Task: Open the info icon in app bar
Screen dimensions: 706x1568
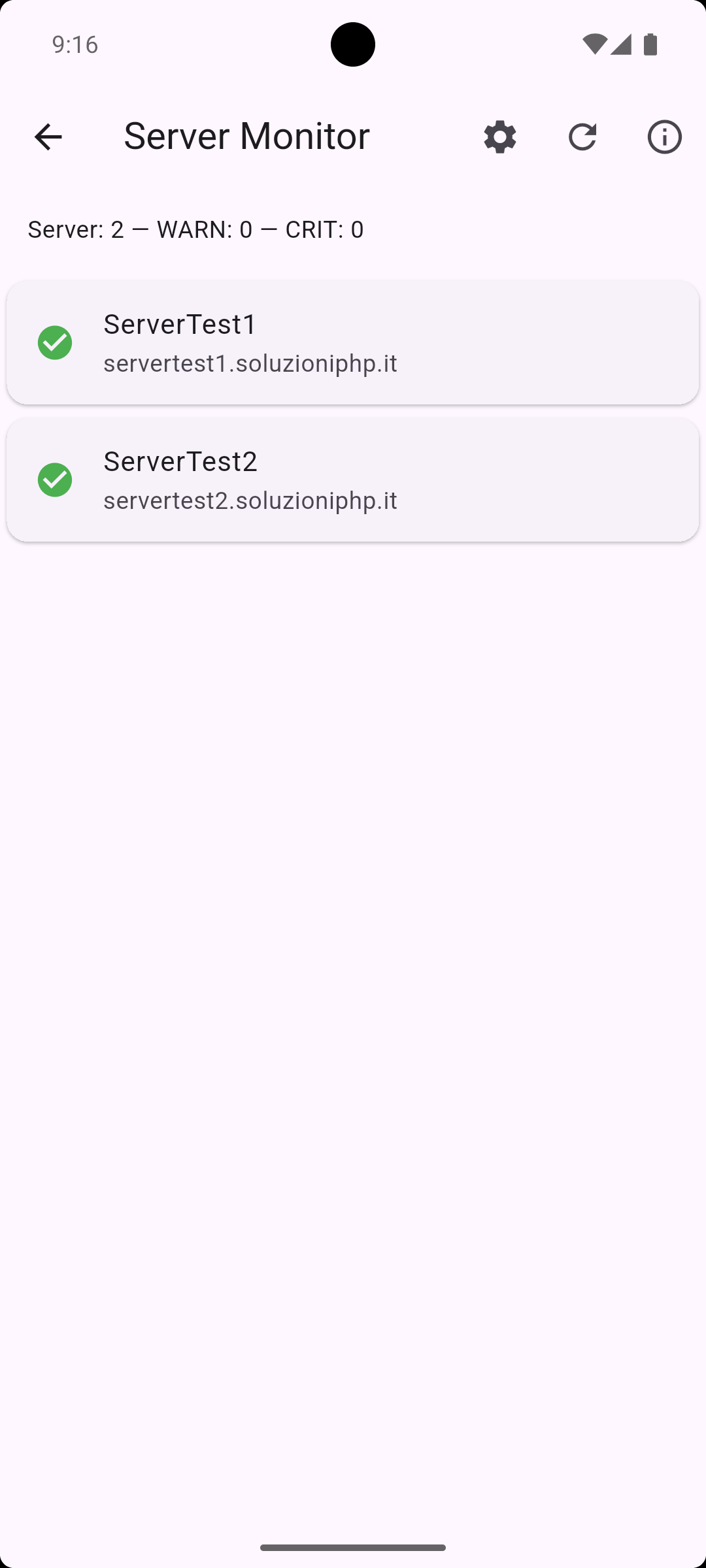Action: point(664,137)
